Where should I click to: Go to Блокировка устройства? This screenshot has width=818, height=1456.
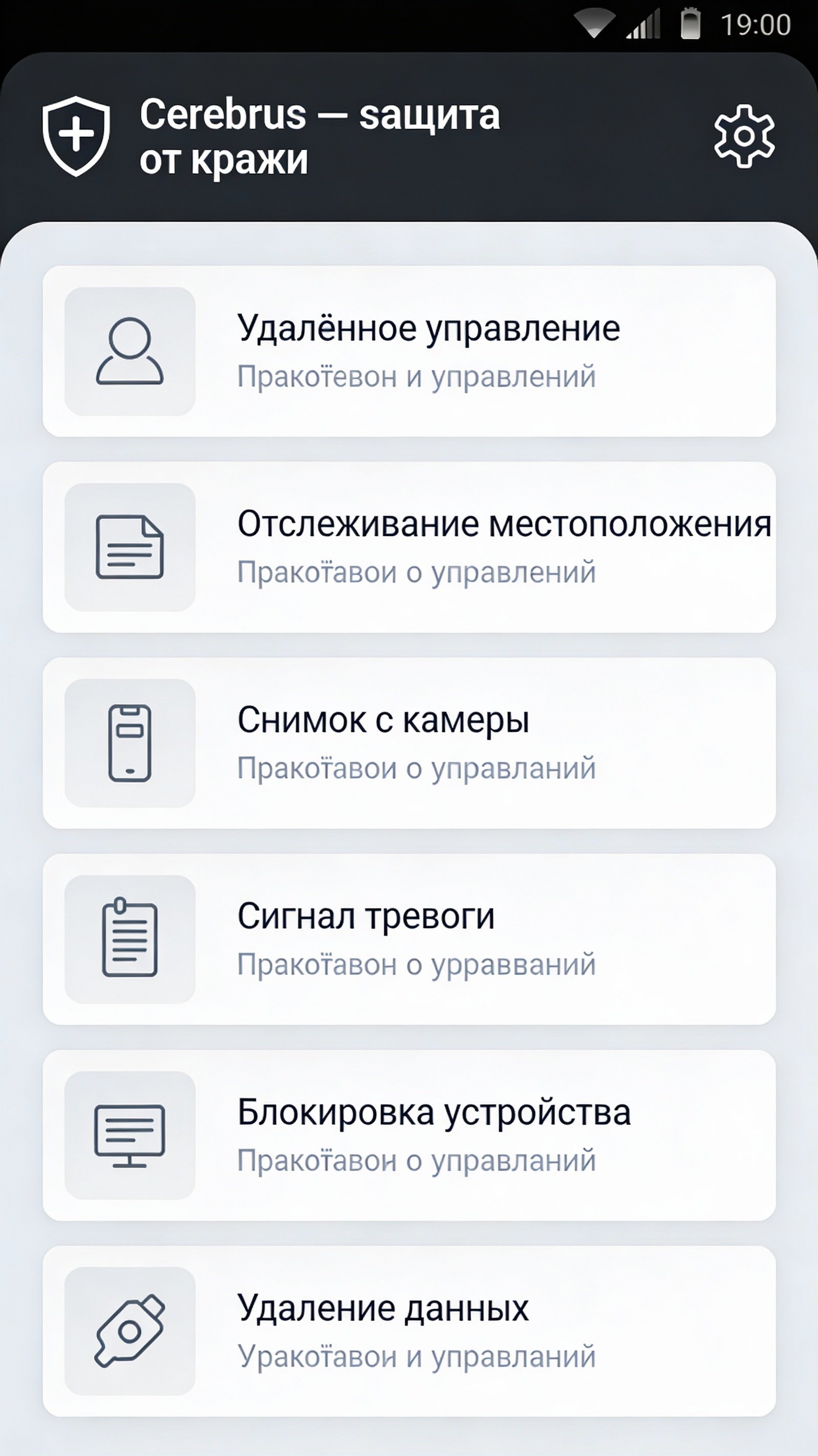408,1135
